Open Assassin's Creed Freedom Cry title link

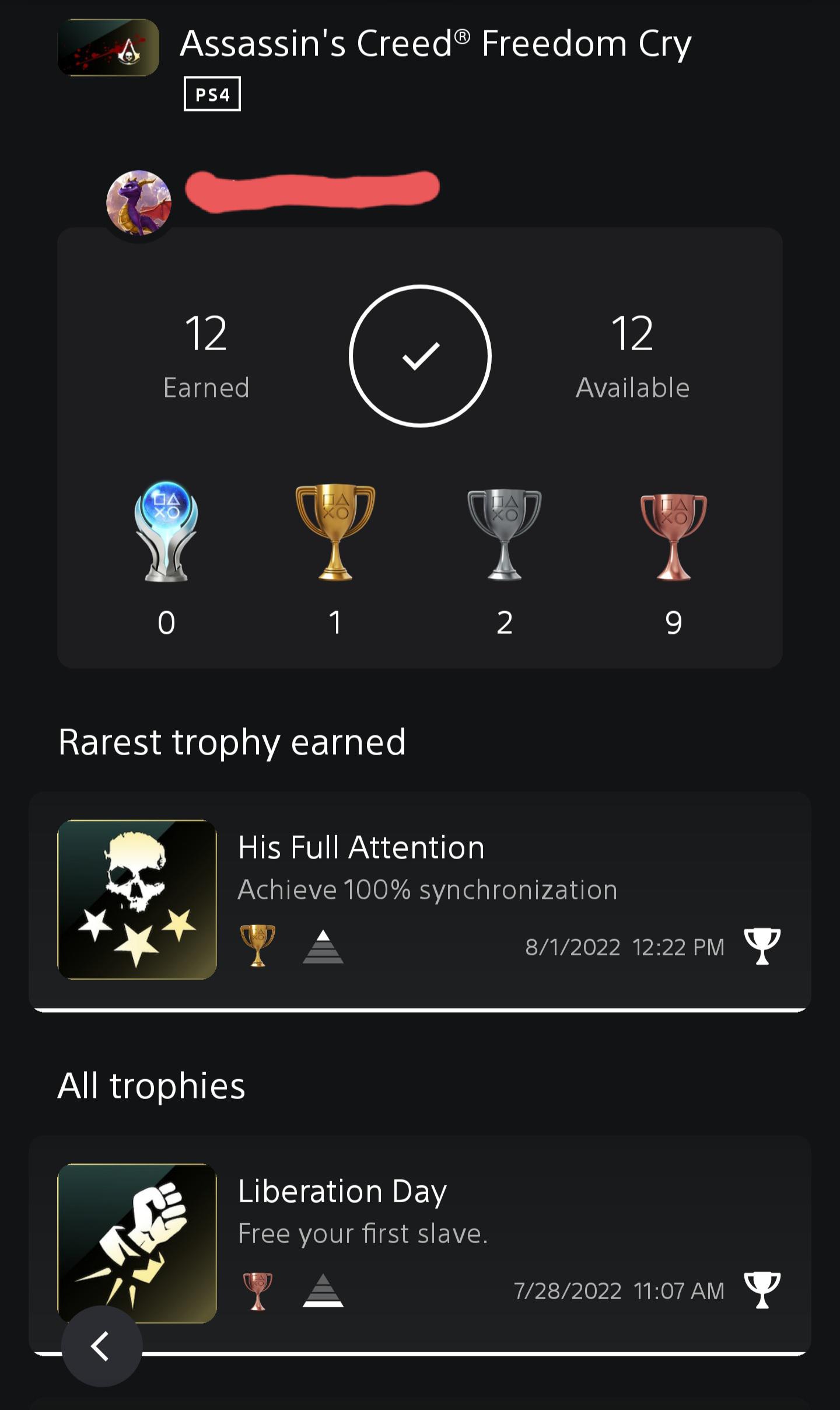point(436,43)
